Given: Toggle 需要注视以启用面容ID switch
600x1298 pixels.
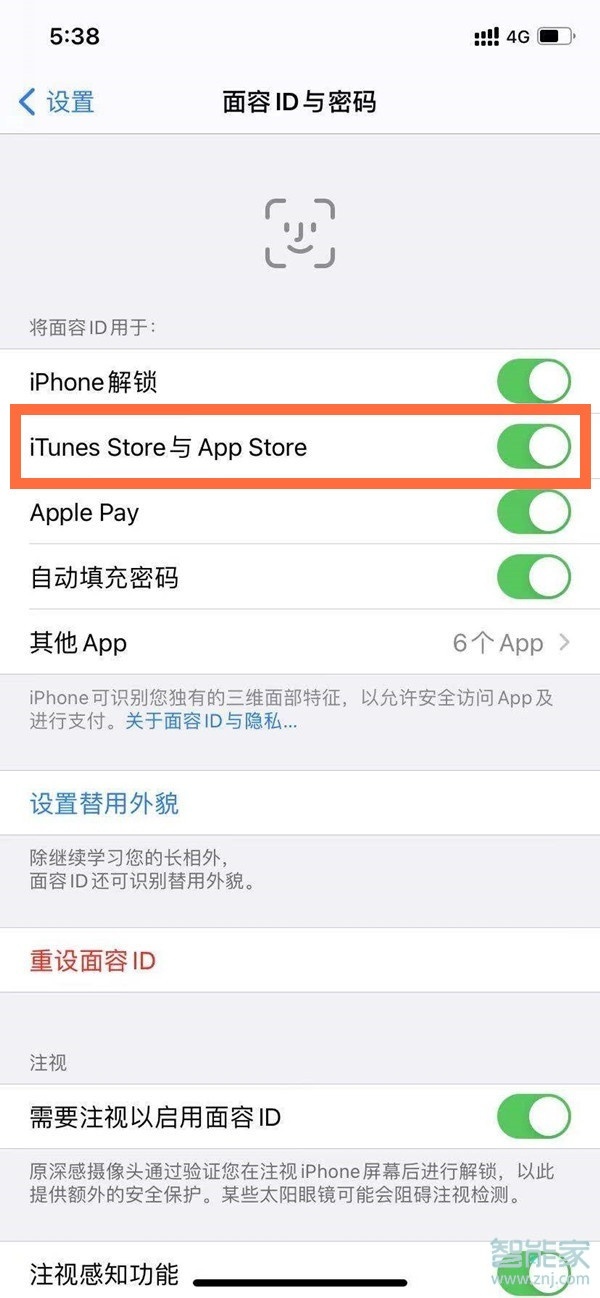Looking at the screenshot, I should click(x=533, y=1117).
